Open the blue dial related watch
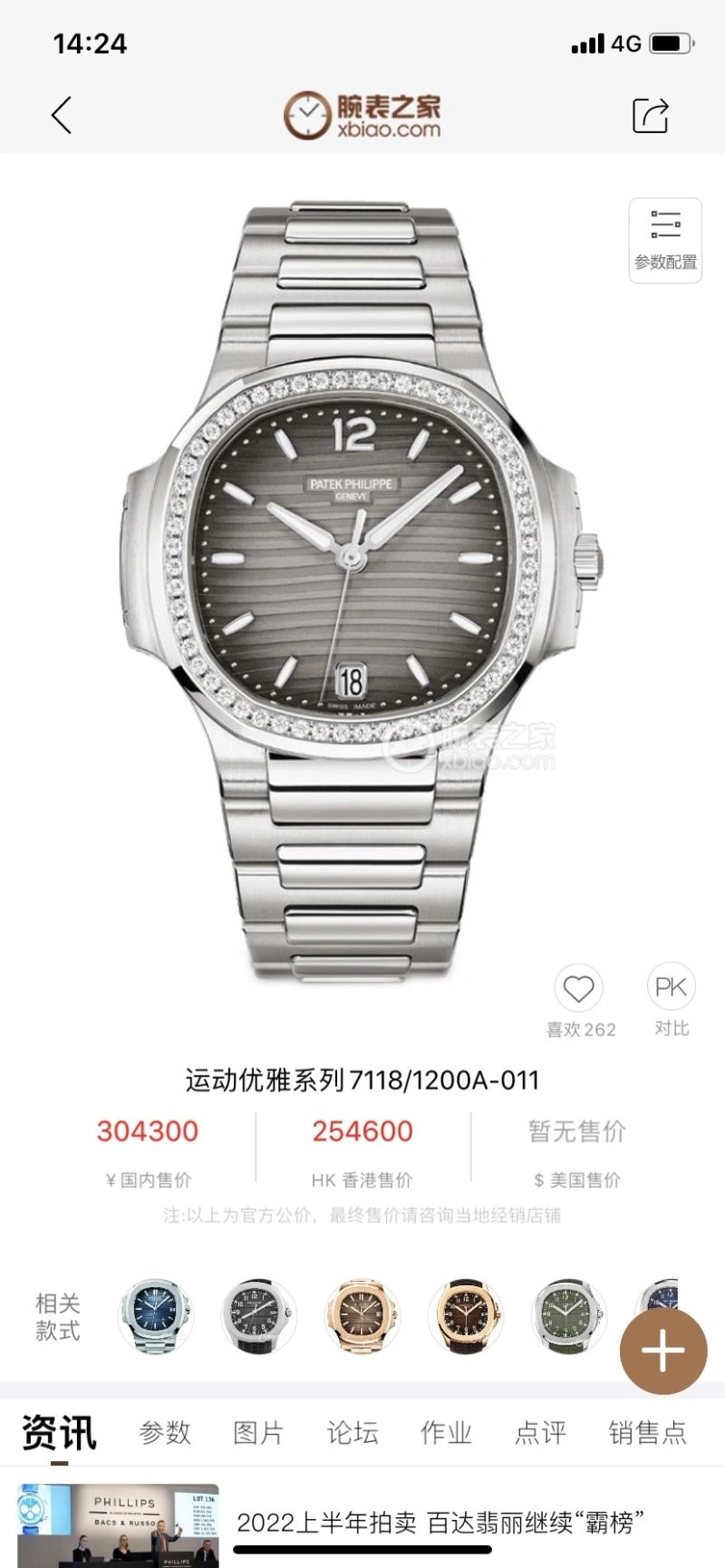Screen dimensions: 725x1568 (154, 1316)
